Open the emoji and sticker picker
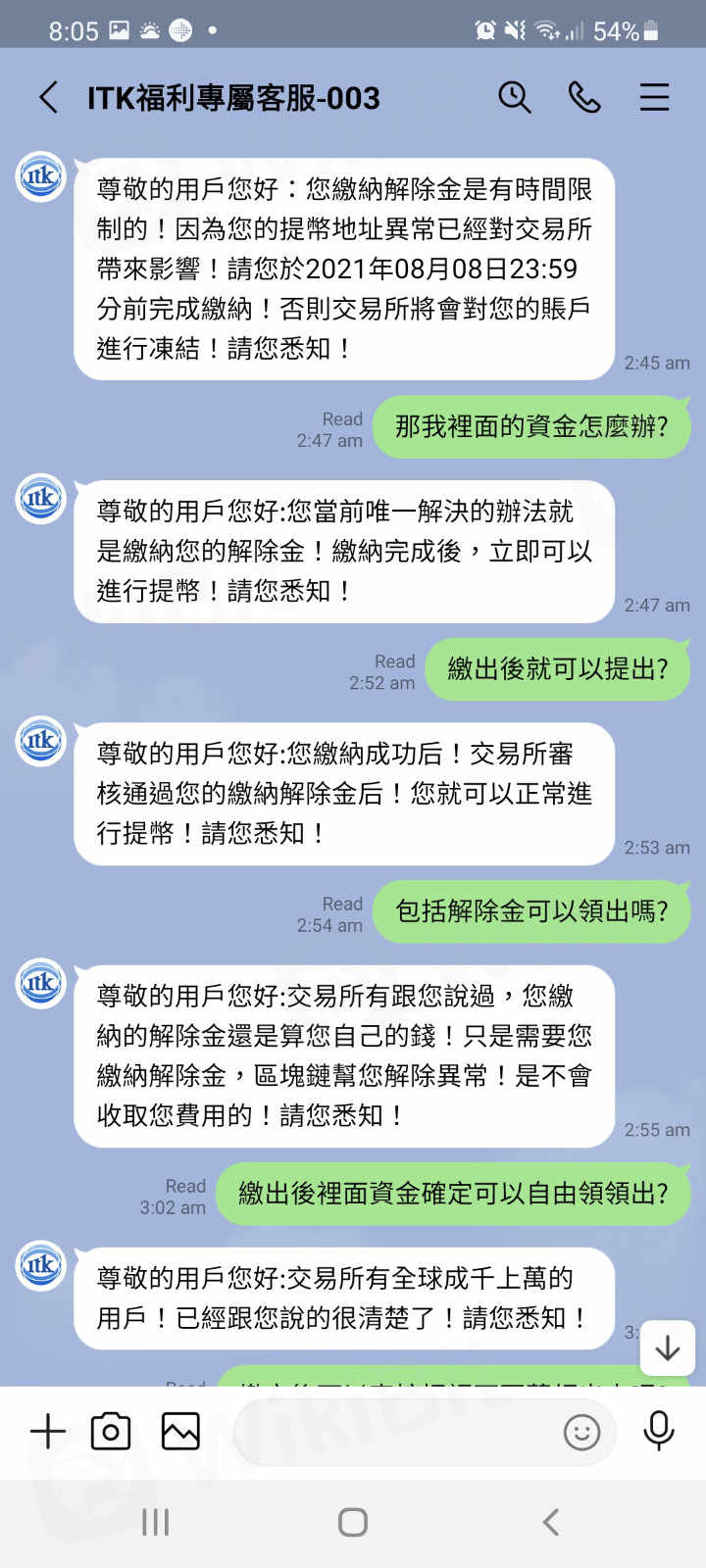This screenshot has height=1568, width=706. [x=581, y=1432]
